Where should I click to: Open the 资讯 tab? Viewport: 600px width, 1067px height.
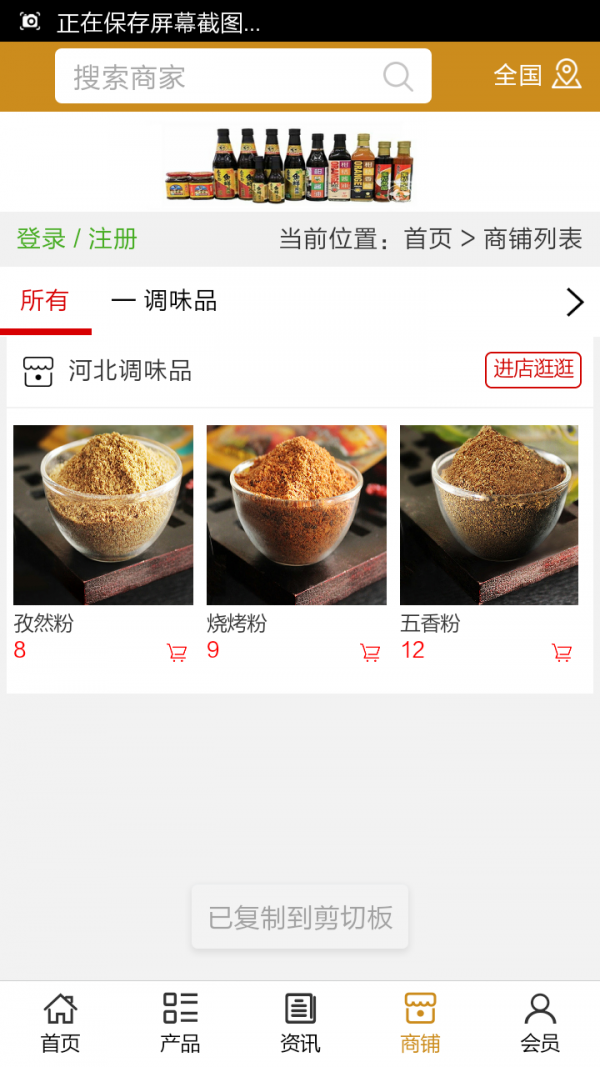pos(300,1023)
